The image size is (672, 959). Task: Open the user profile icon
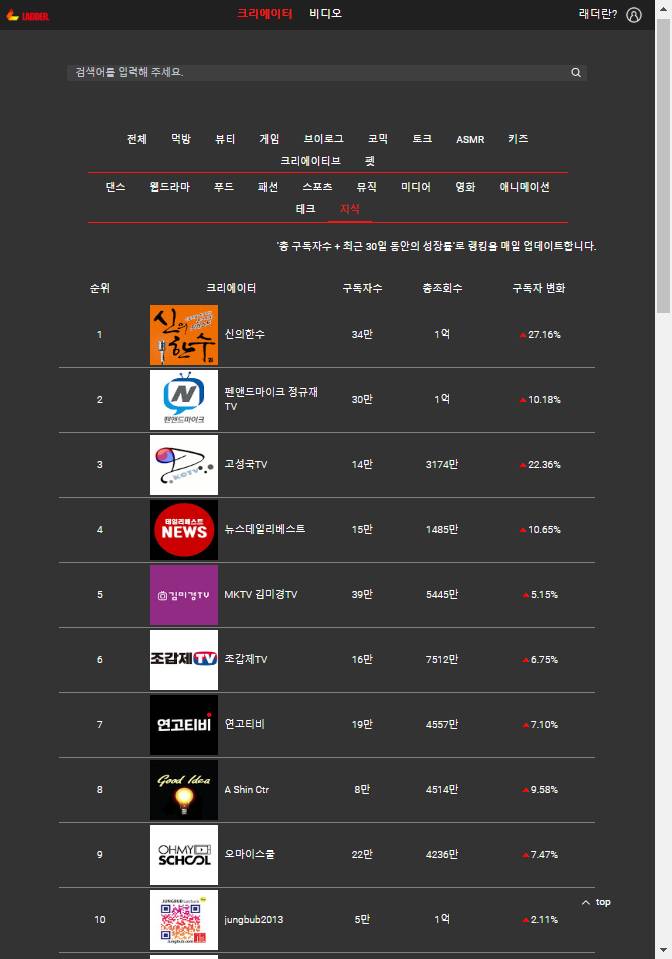[x=633, y=15]
